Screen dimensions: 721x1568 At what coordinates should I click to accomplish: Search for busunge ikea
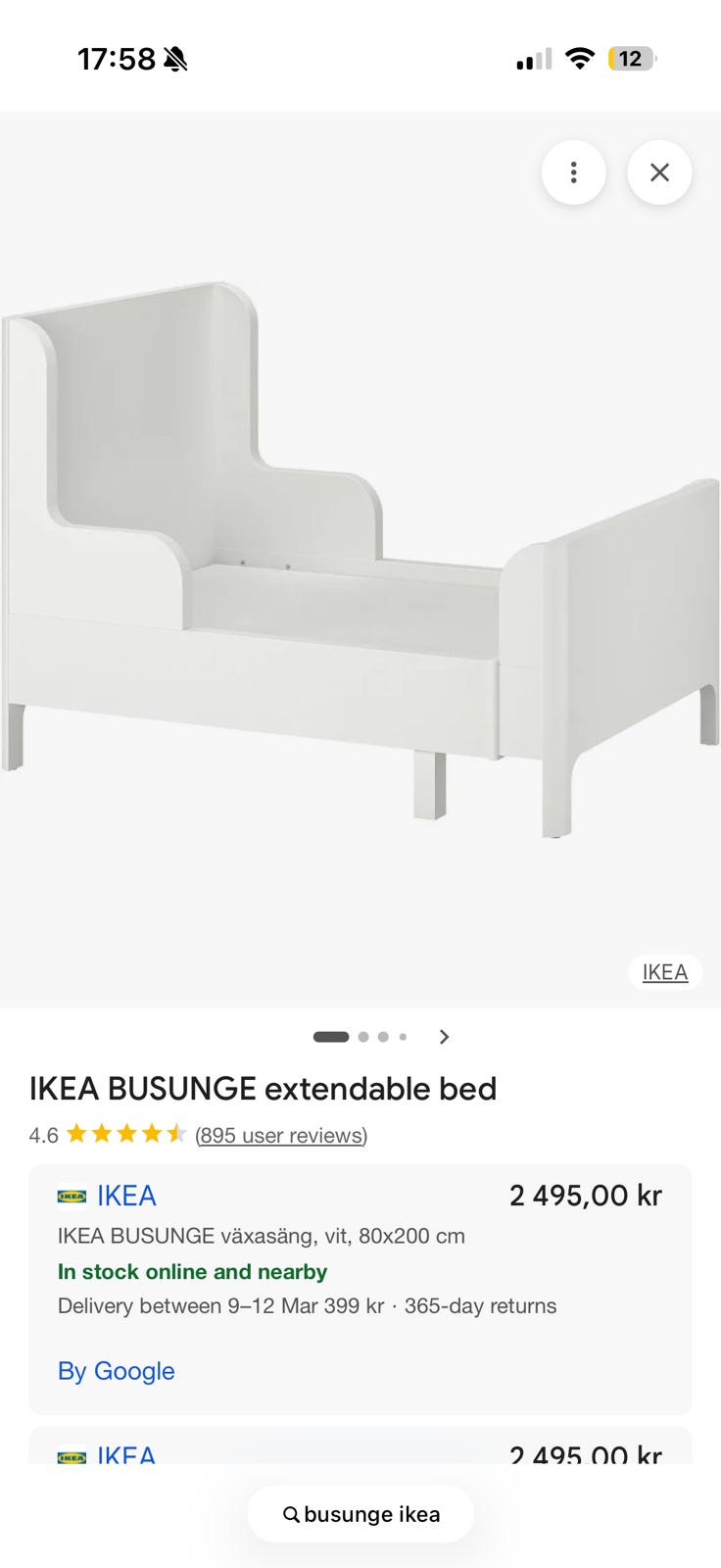[360, 1514]
